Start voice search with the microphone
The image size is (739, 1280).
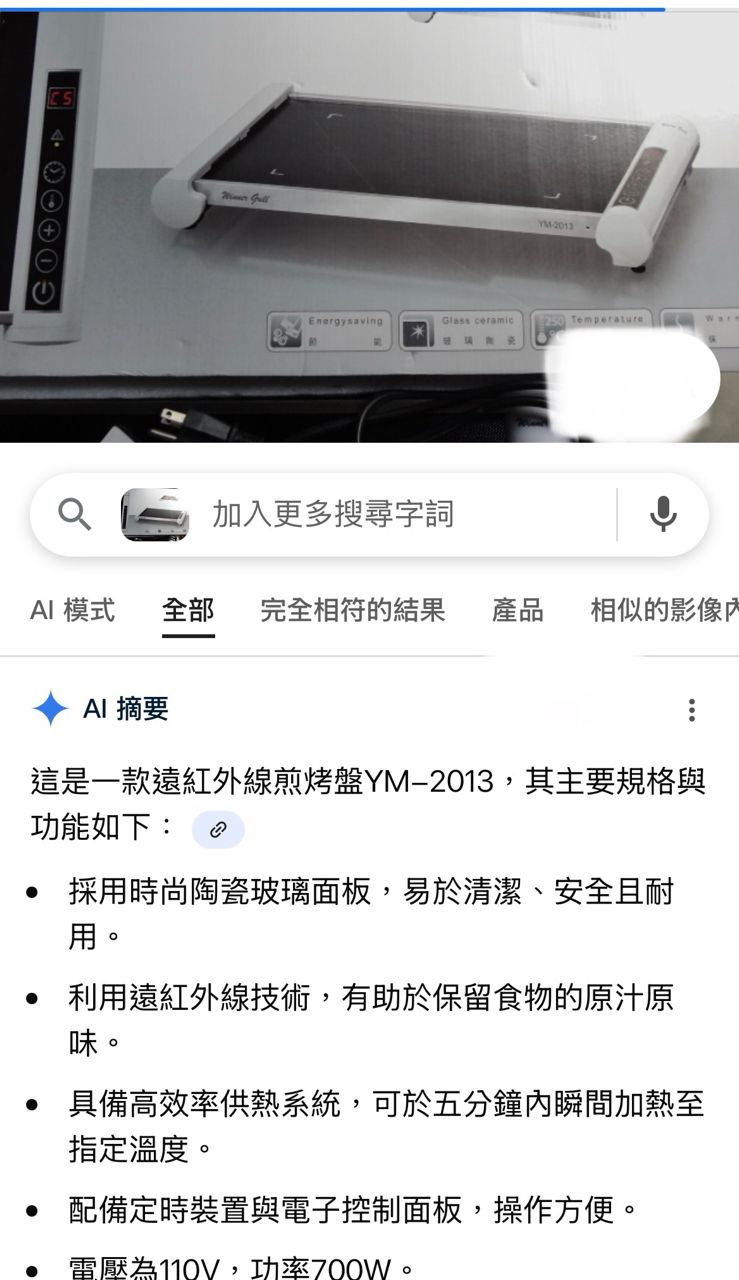[x=663, y=514]
